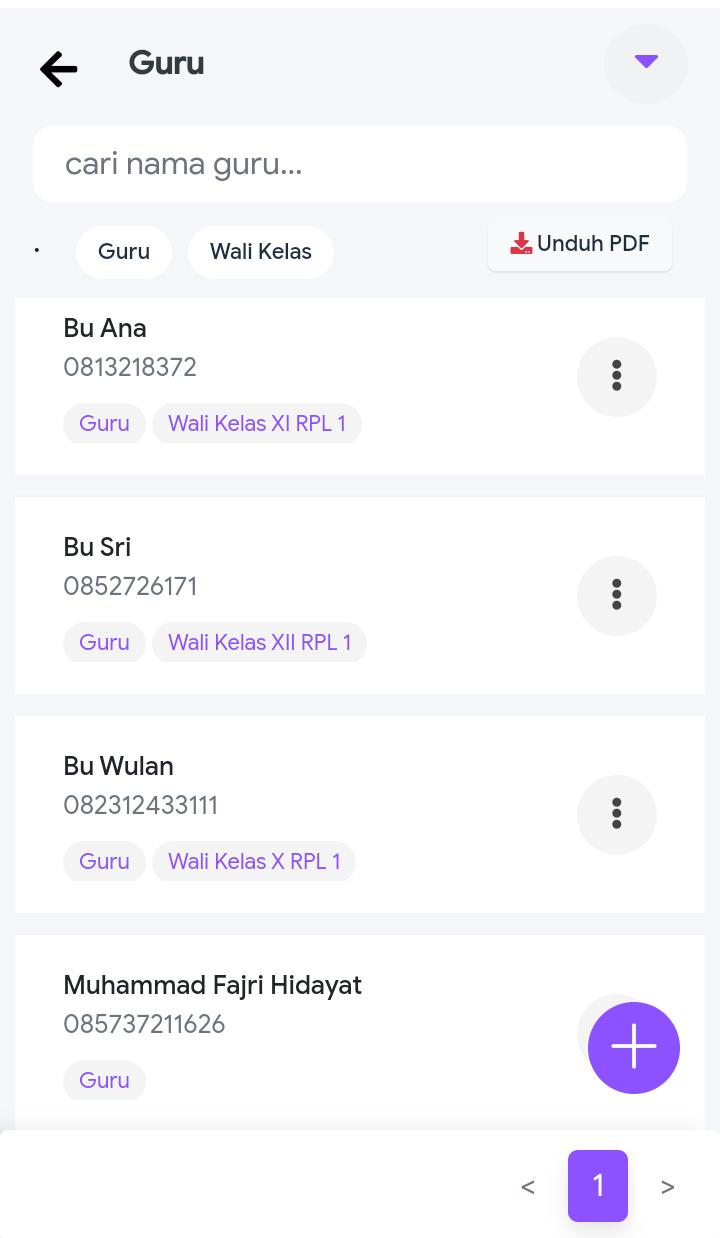
Task: Filter the list by Wali Kelas
Action: click(261, 252)
